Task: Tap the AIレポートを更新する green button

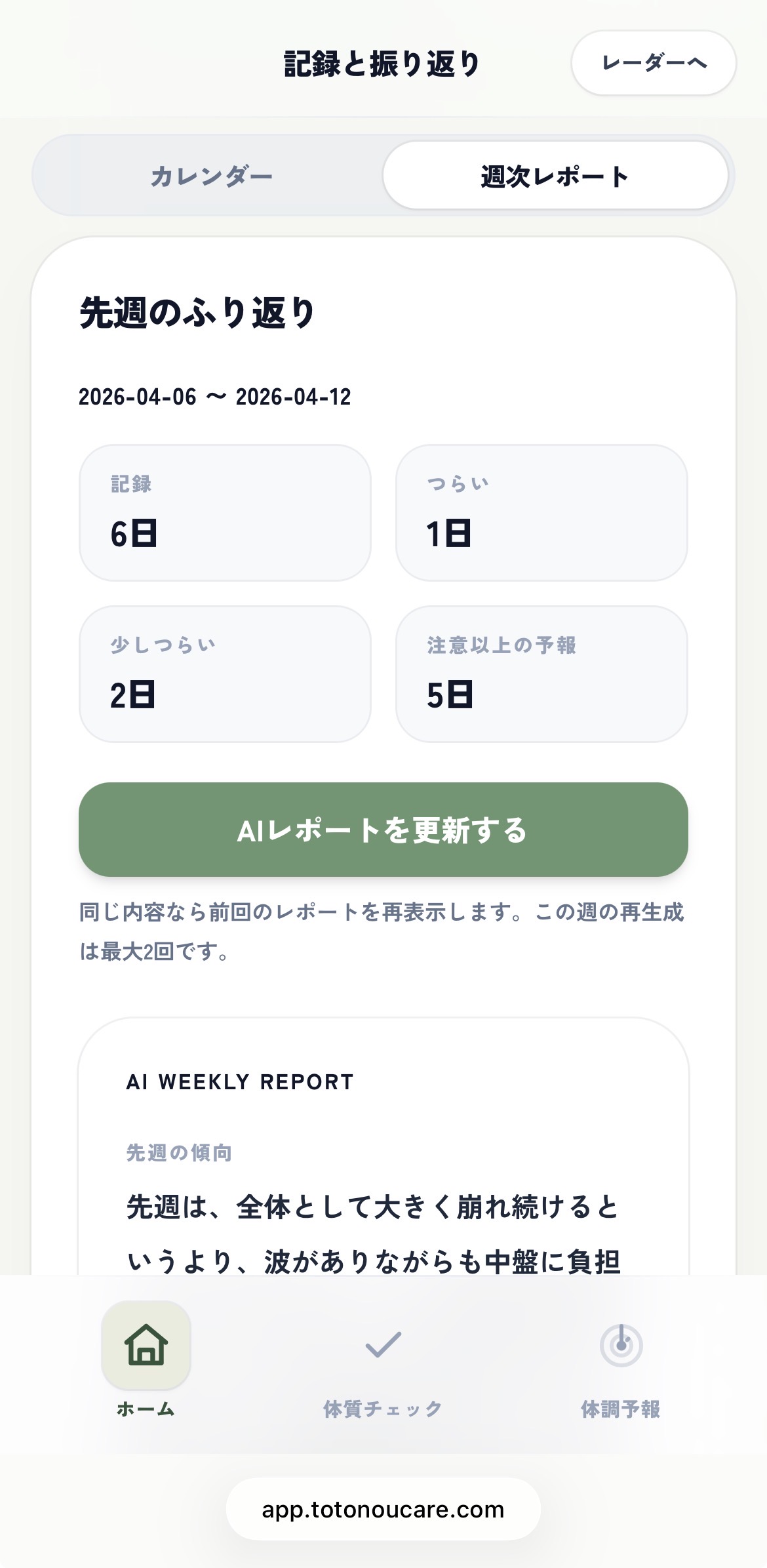Action: [383, 830]
